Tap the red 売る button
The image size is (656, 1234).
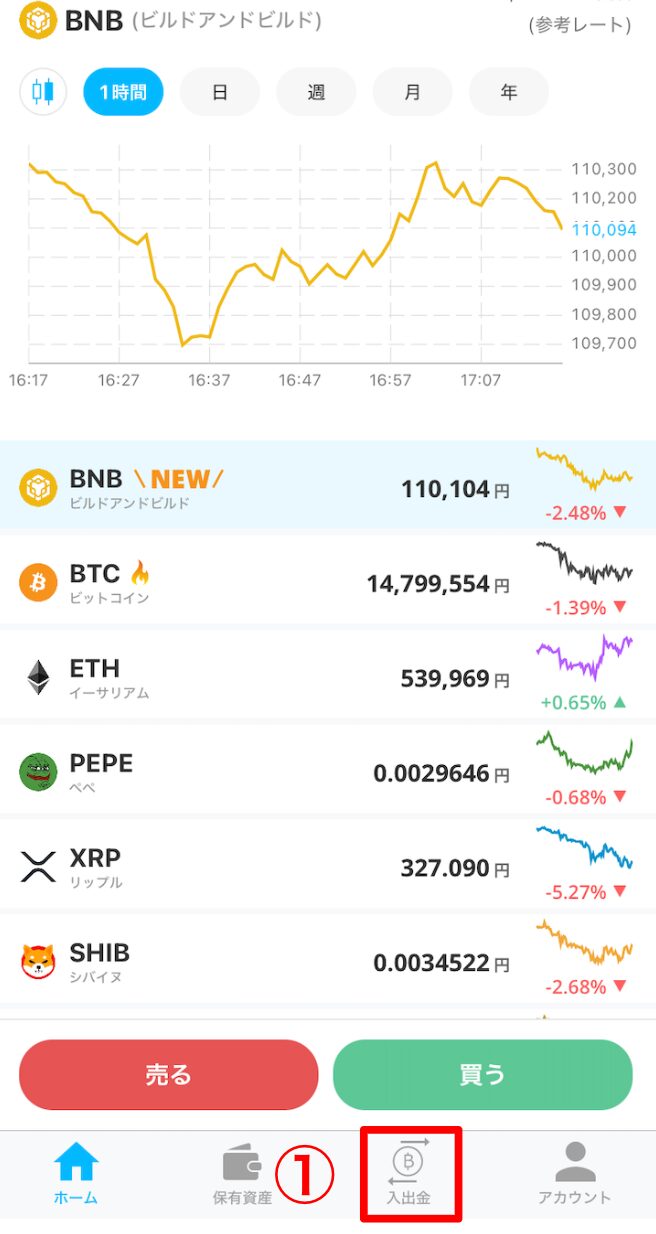tap(169, 1075)
